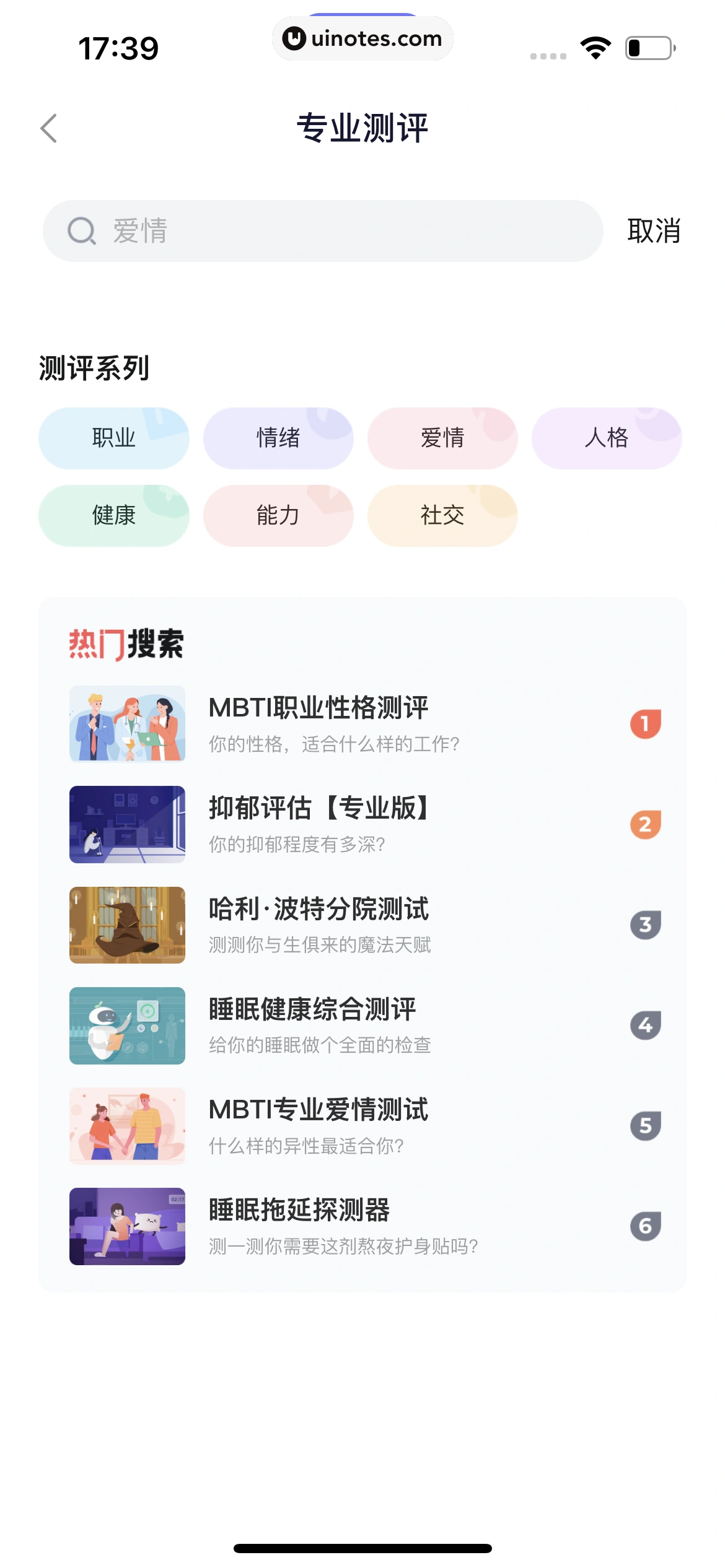Click the couple illustration for MBTI专业爱情测试
The height and width of the screenshot is (1568, 725).
coord(126,1126)
